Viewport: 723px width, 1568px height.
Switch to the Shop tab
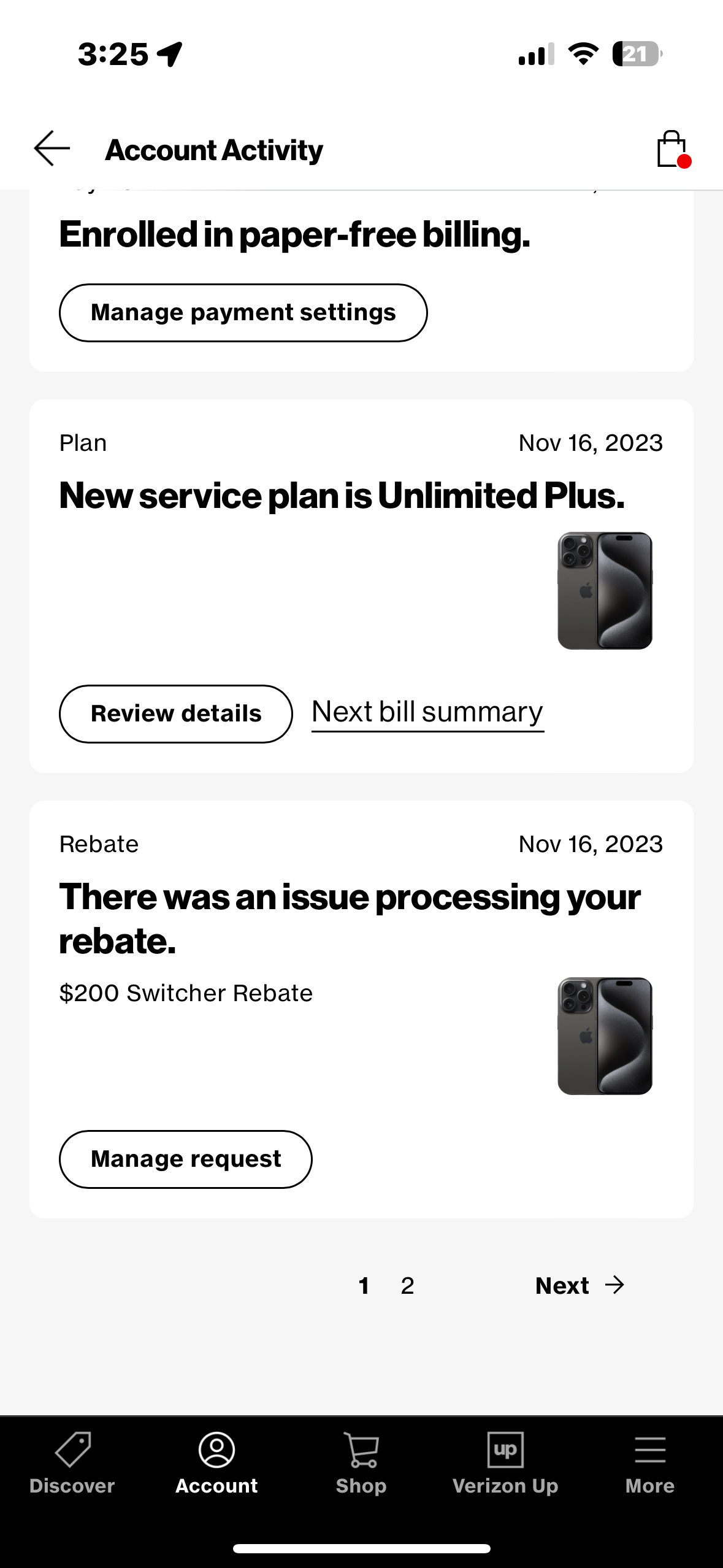(x=361, y=1464)
